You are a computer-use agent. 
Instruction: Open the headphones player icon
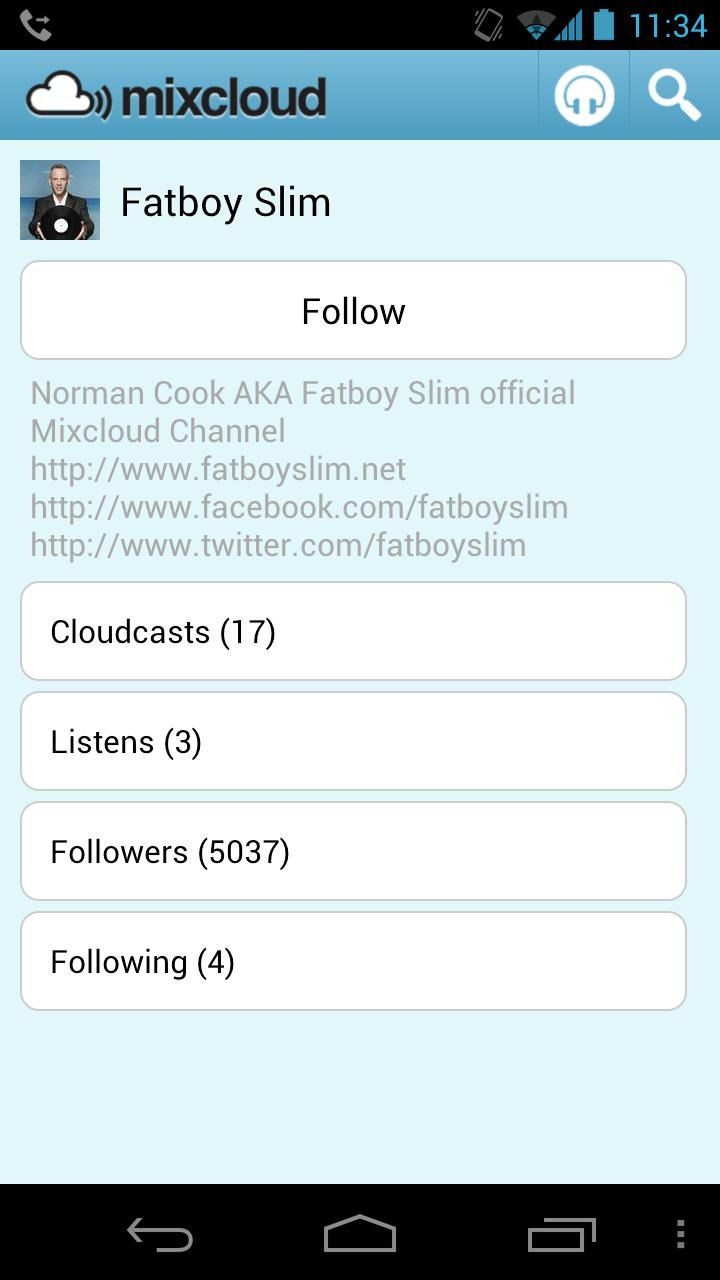(x=583, y=94)
